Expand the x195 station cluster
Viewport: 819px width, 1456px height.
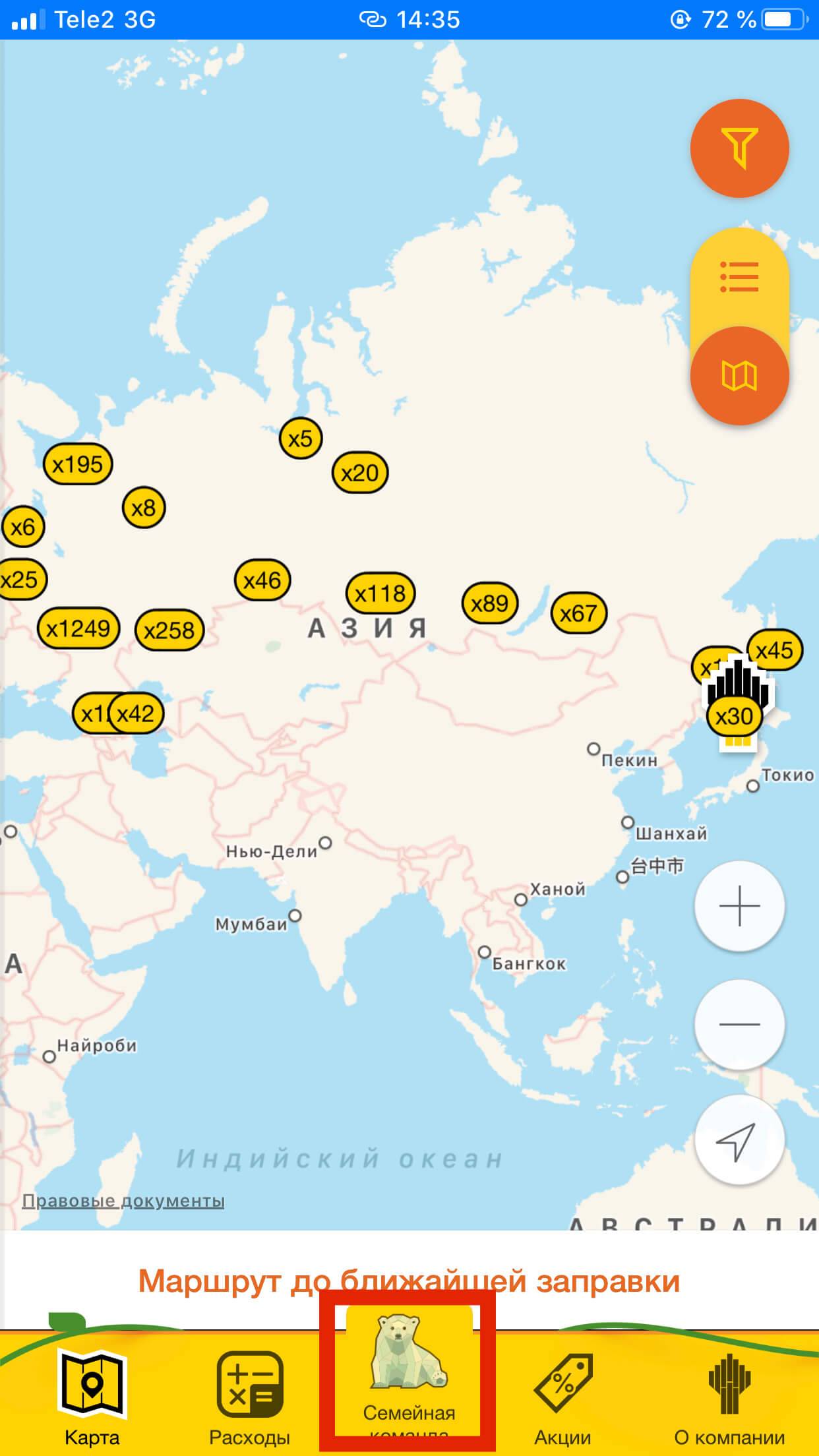78,464
